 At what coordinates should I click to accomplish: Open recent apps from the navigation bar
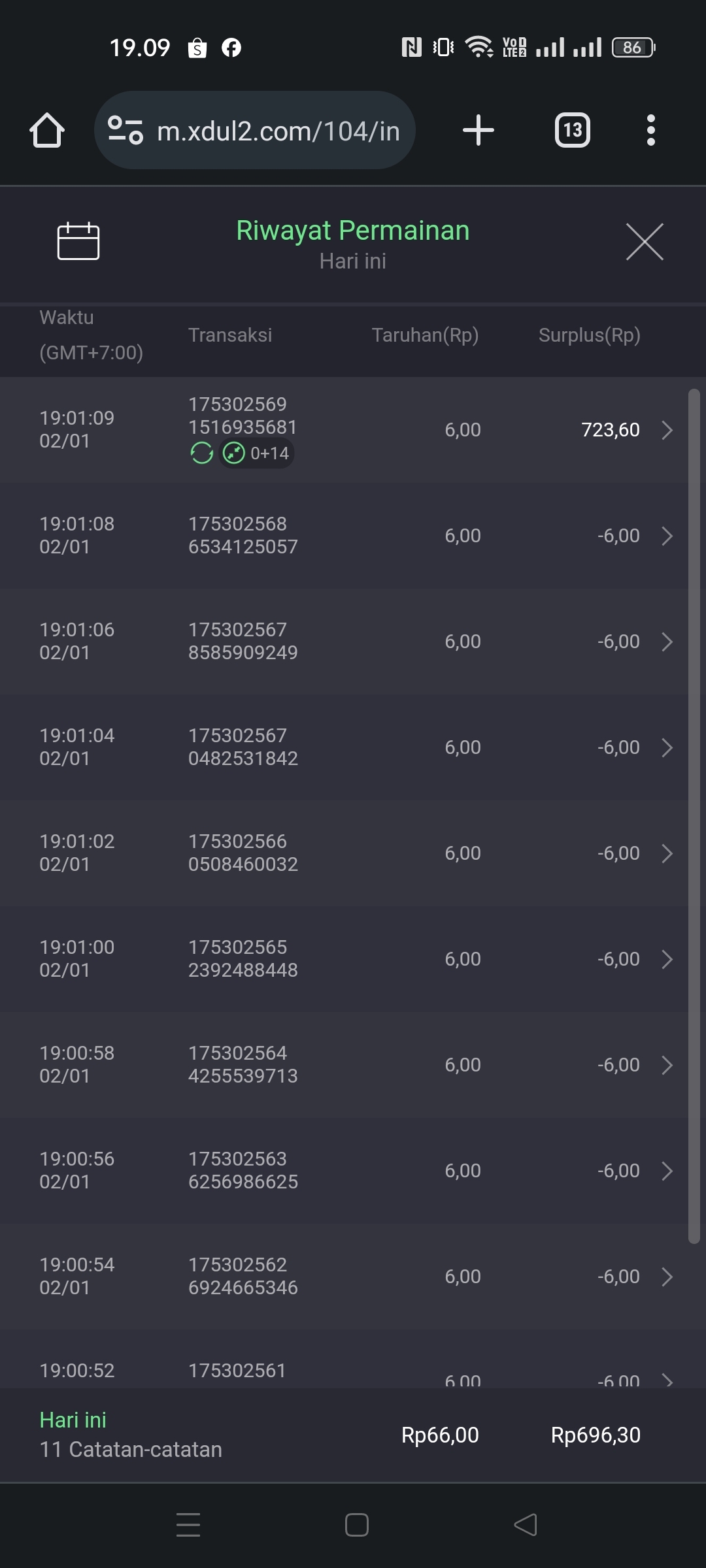click(x=188, y=1525)
